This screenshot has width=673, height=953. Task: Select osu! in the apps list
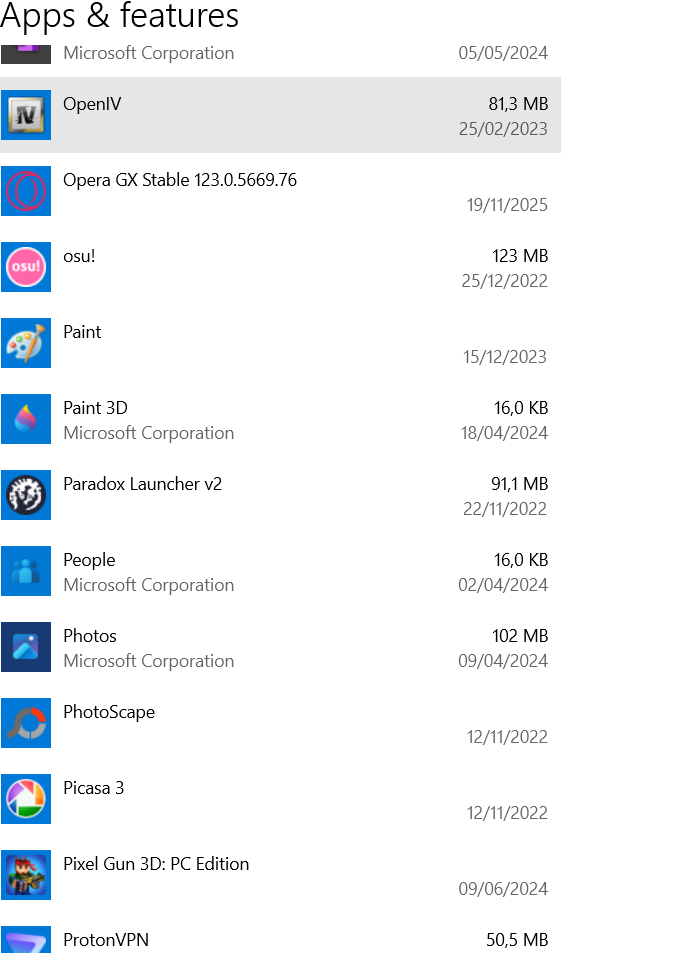(280, 267)
